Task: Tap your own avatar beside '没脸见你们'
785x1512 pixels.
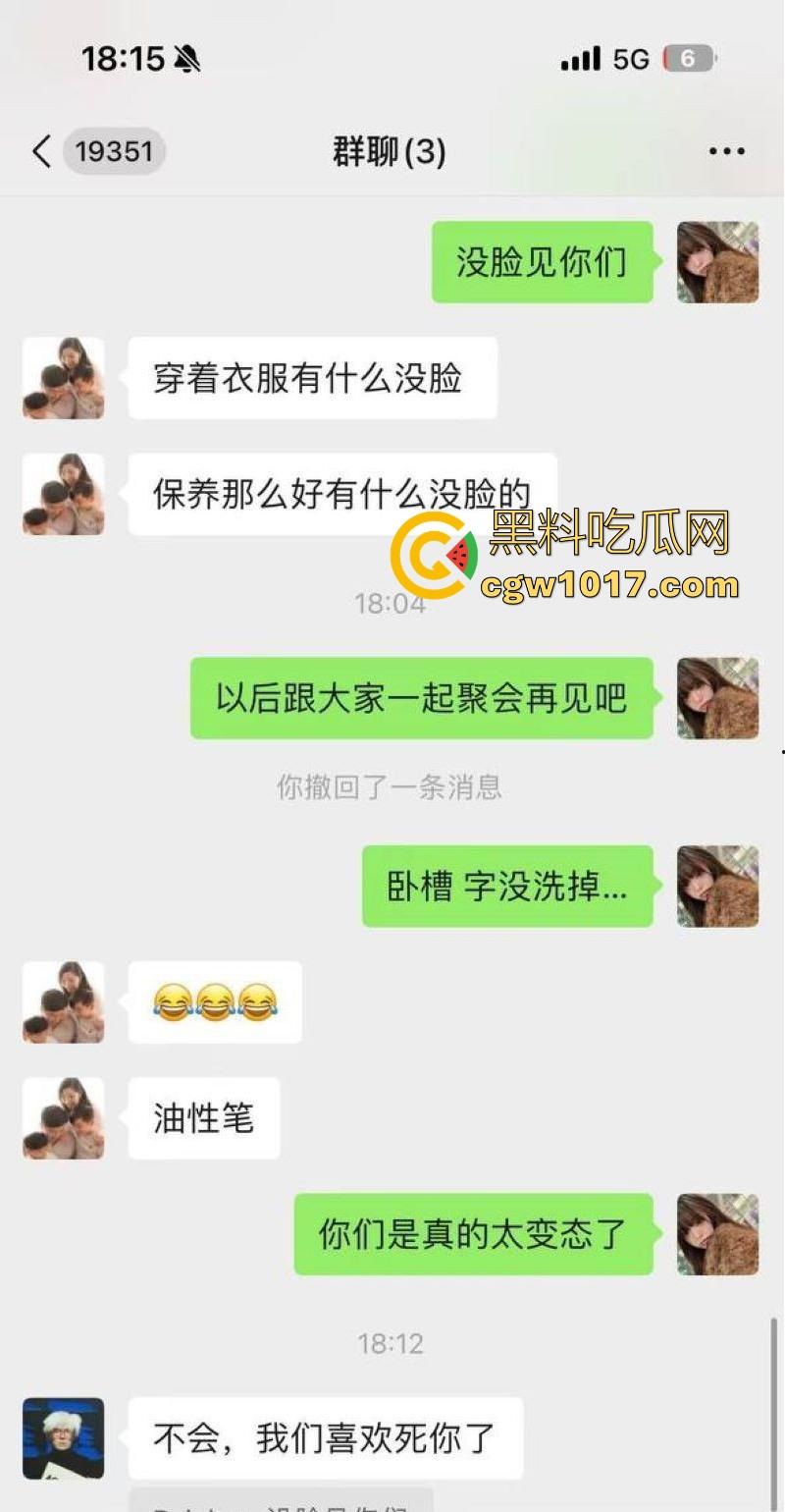Action: pos(716,261)
